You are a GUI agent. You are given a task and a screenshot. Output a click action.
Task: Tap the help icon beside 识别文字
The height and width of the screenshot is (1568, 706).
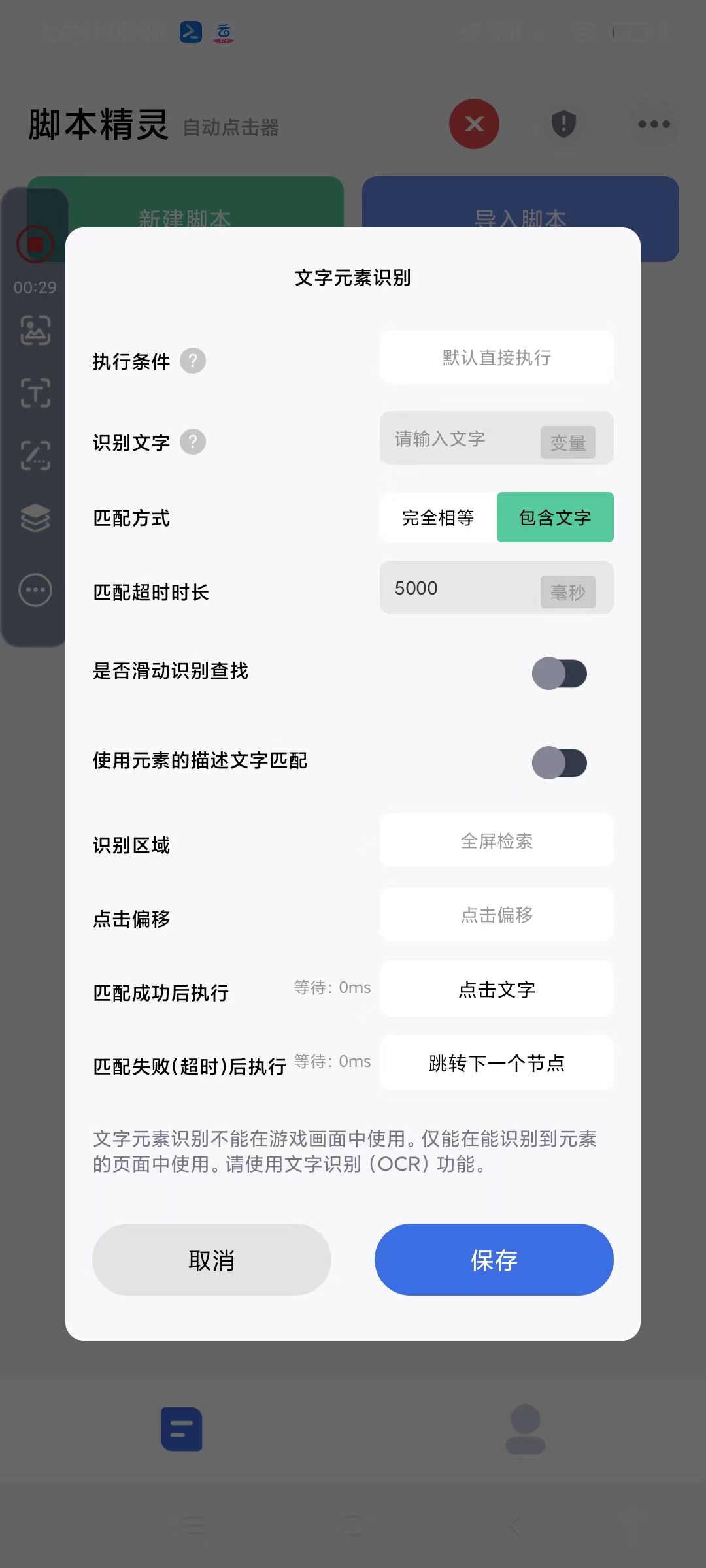pos(193,442)
